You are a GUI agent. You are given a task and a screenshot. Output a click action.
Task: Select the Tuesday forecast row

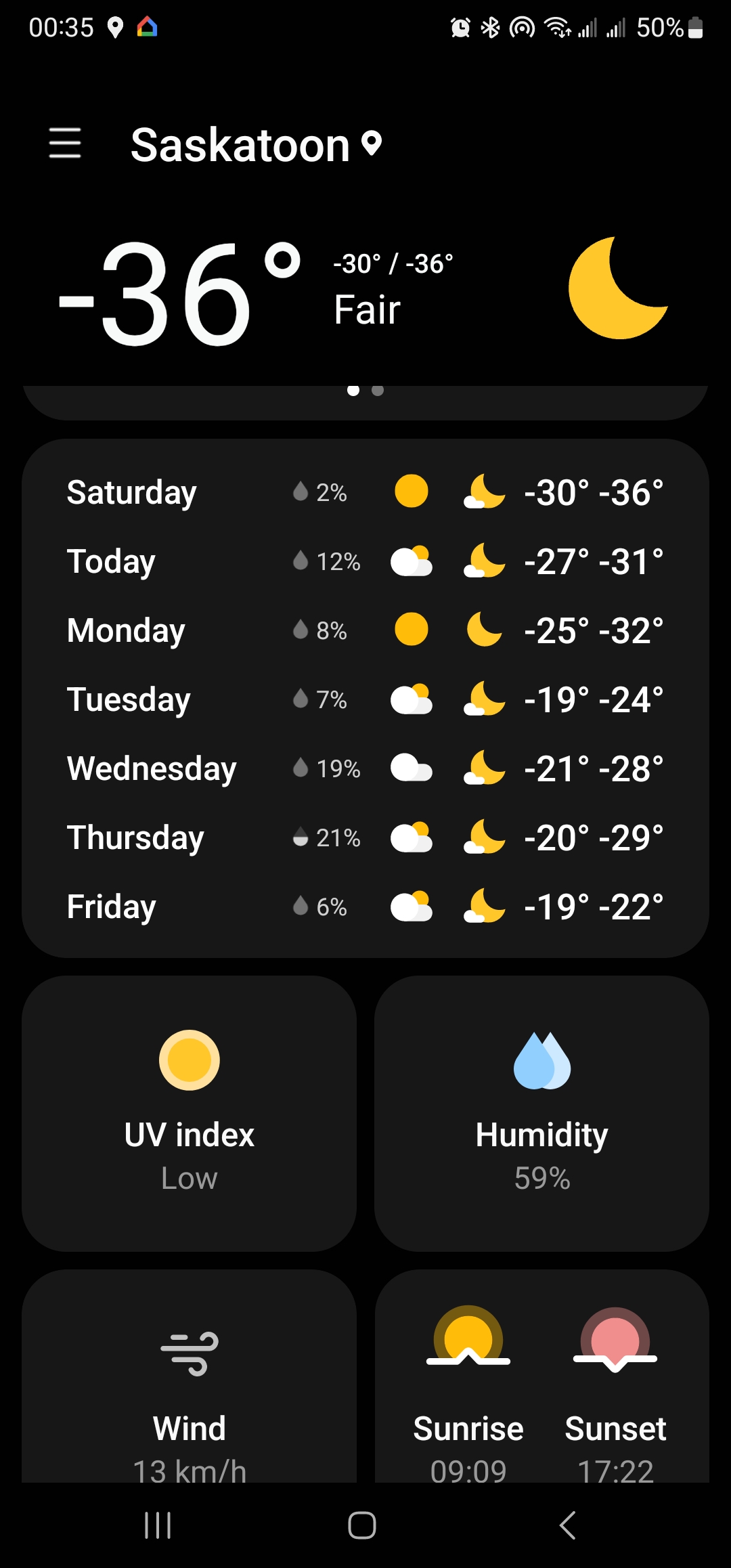point(365,699)
